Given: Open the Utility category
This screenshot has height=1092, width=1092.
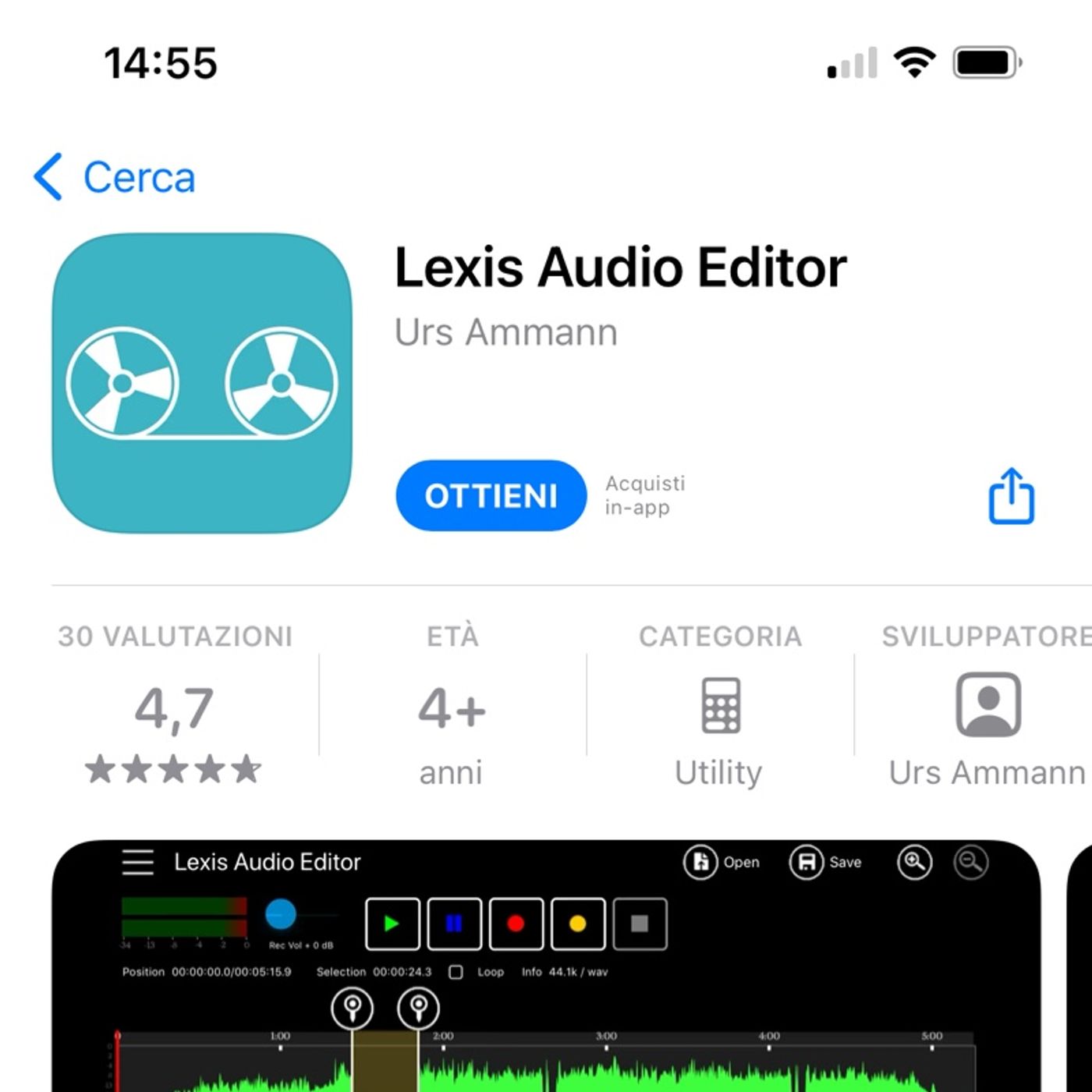Looking at the screenshot, I should click(719, 706).
